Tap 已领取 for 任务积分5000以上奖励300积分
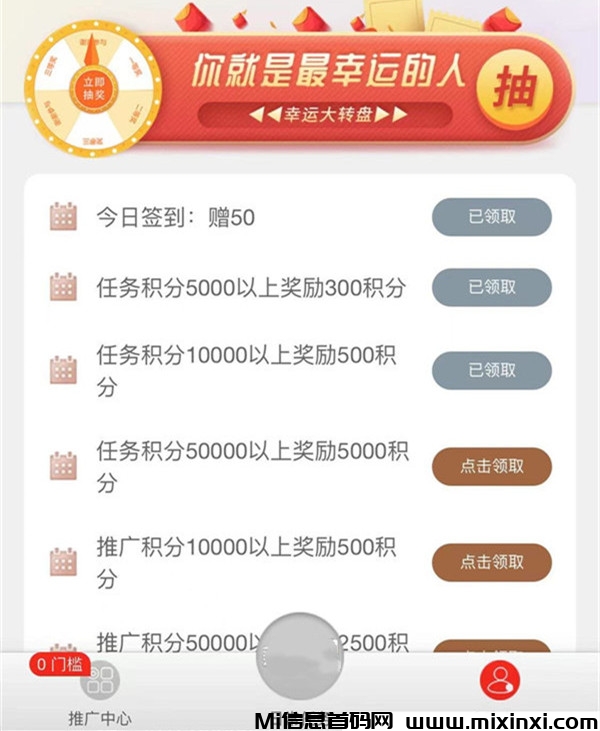This screenshot has width=600, height=731. (x=491, y=287)
